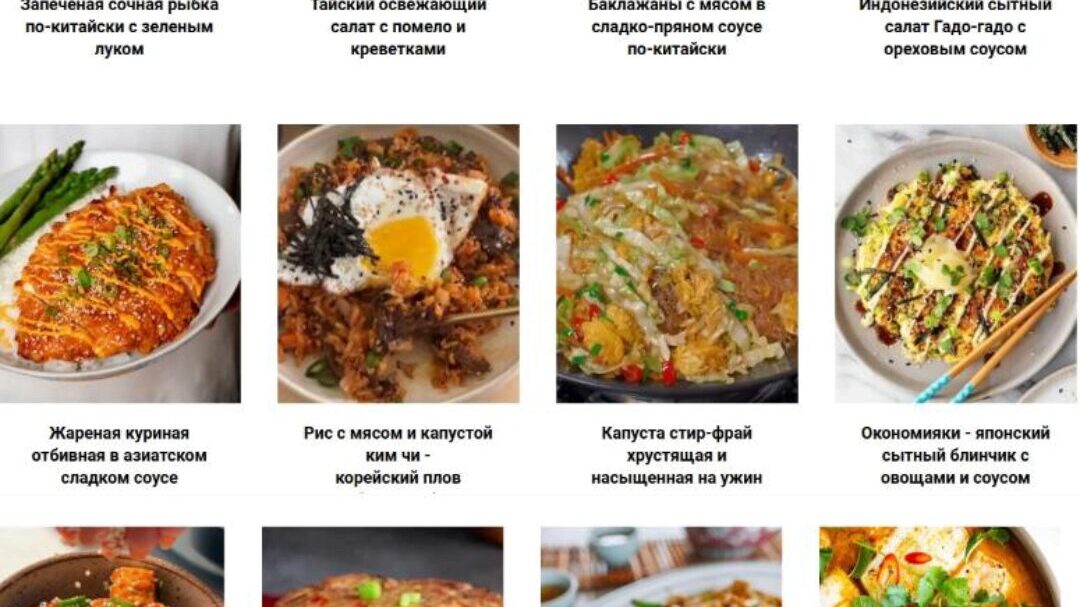Image resolution: width=1080 pixels, height=607 pixels.
Task: Open link Окономияки - японский сытный блинчик
Action: coord(955,455)
